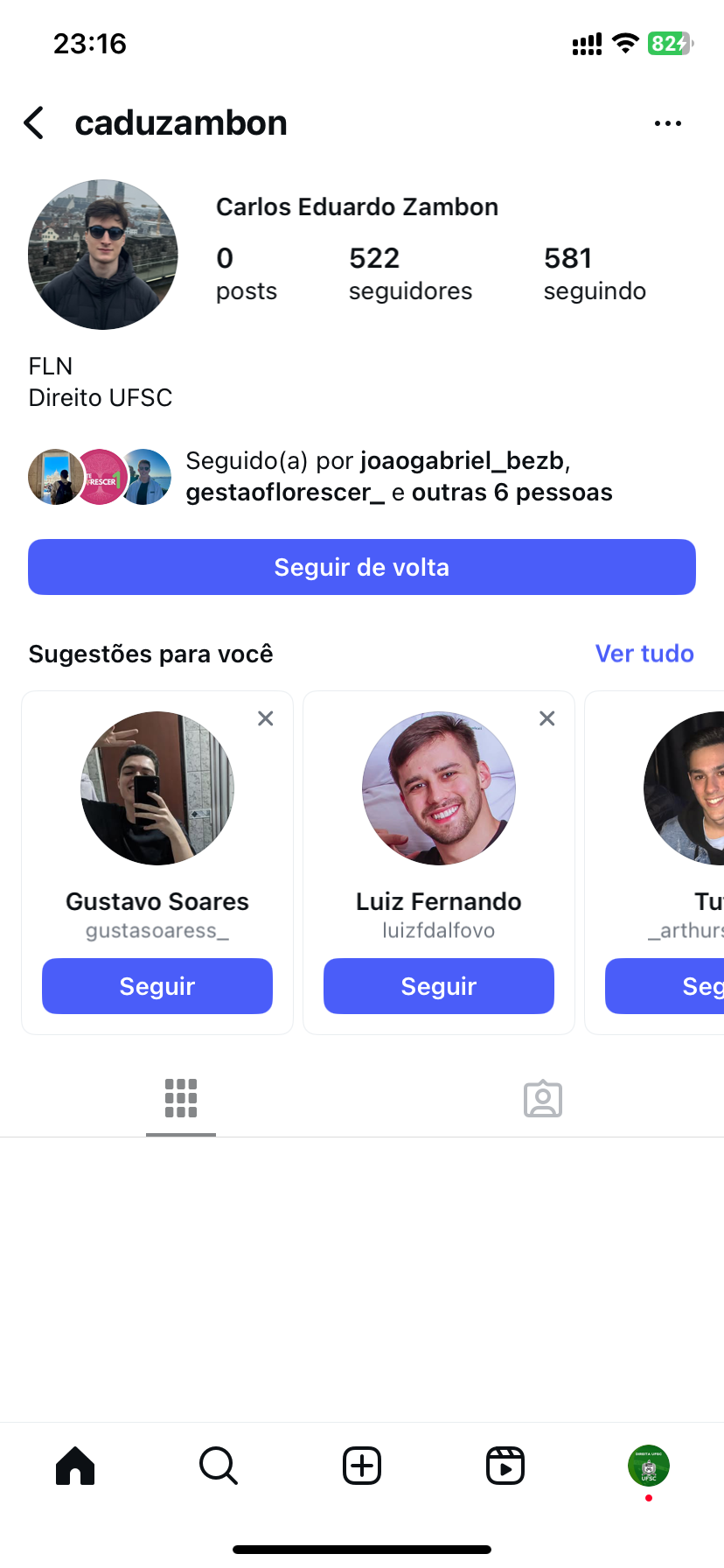
Task: Dismiss the Gustavo Soares suggestion
Action: pos(266,718)
